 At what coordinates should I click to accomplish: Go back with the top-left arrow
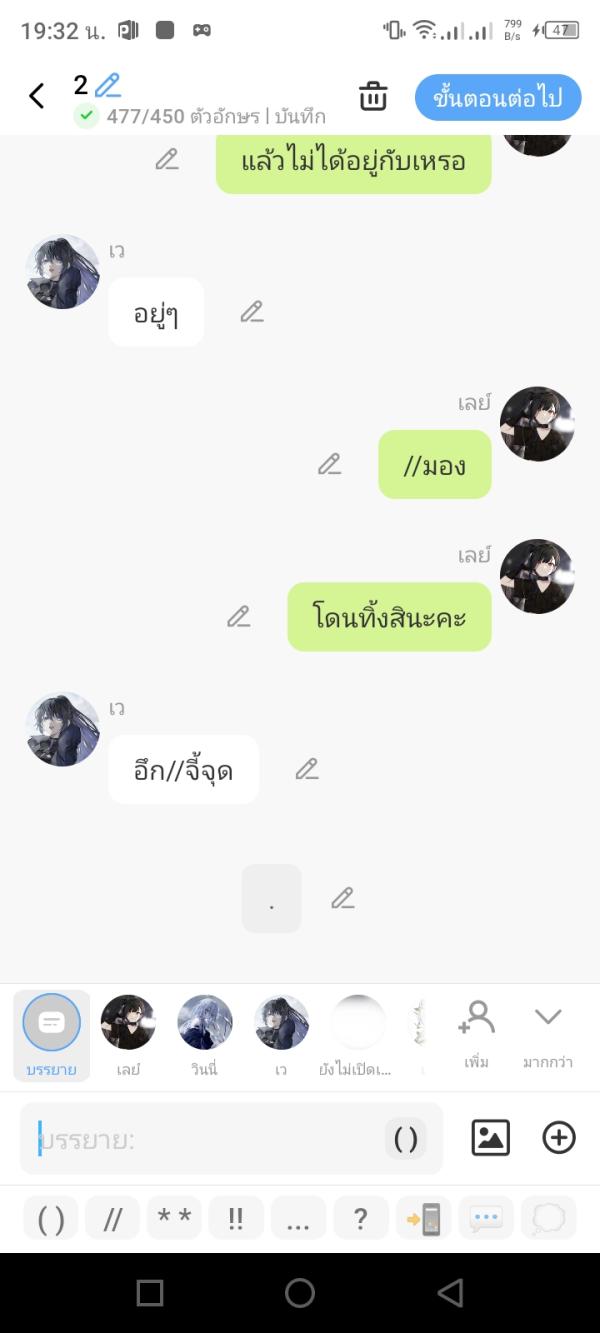pyautogui.click(x=37, y=96)
